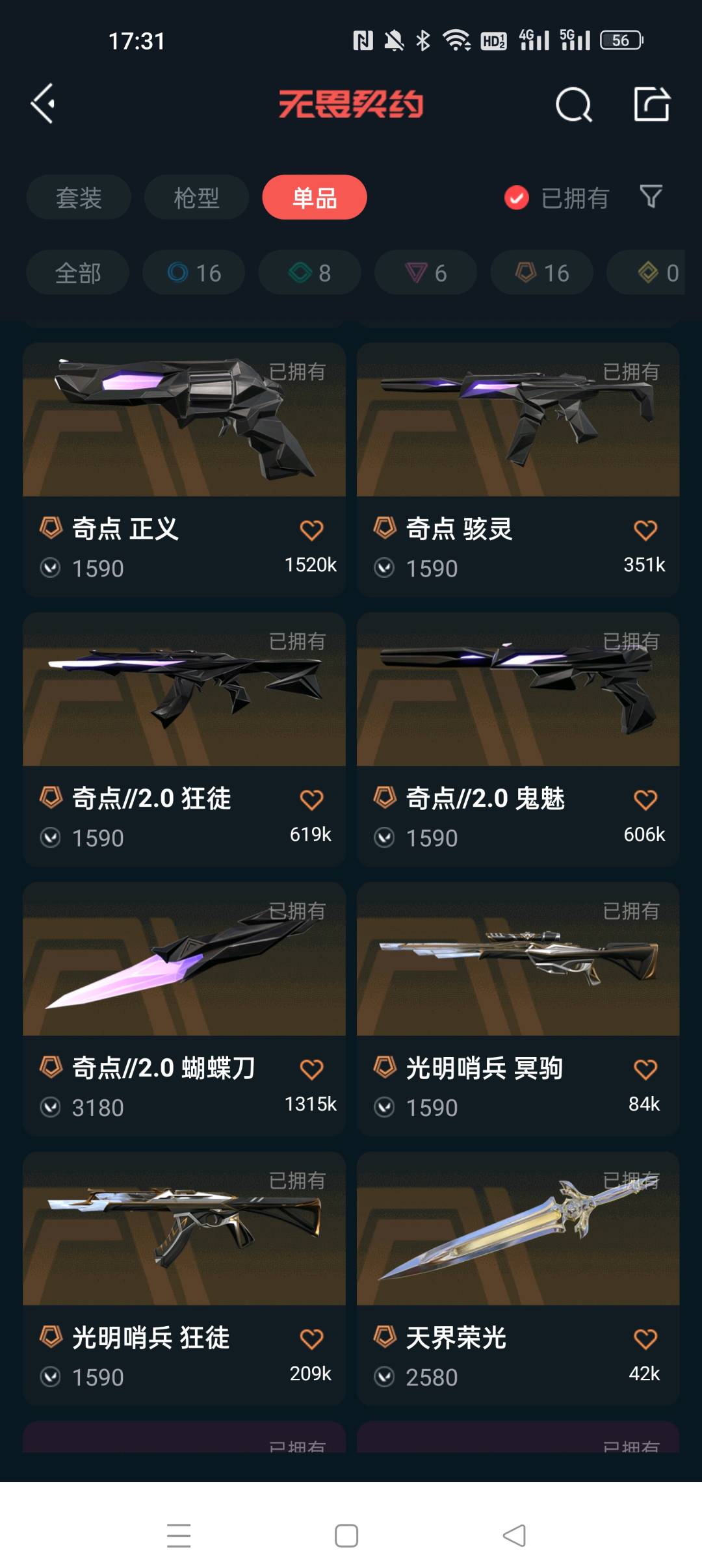Select the 全部 rarity chip
This screenshot has width=702, height=1568.
click(x=78, y=273)
